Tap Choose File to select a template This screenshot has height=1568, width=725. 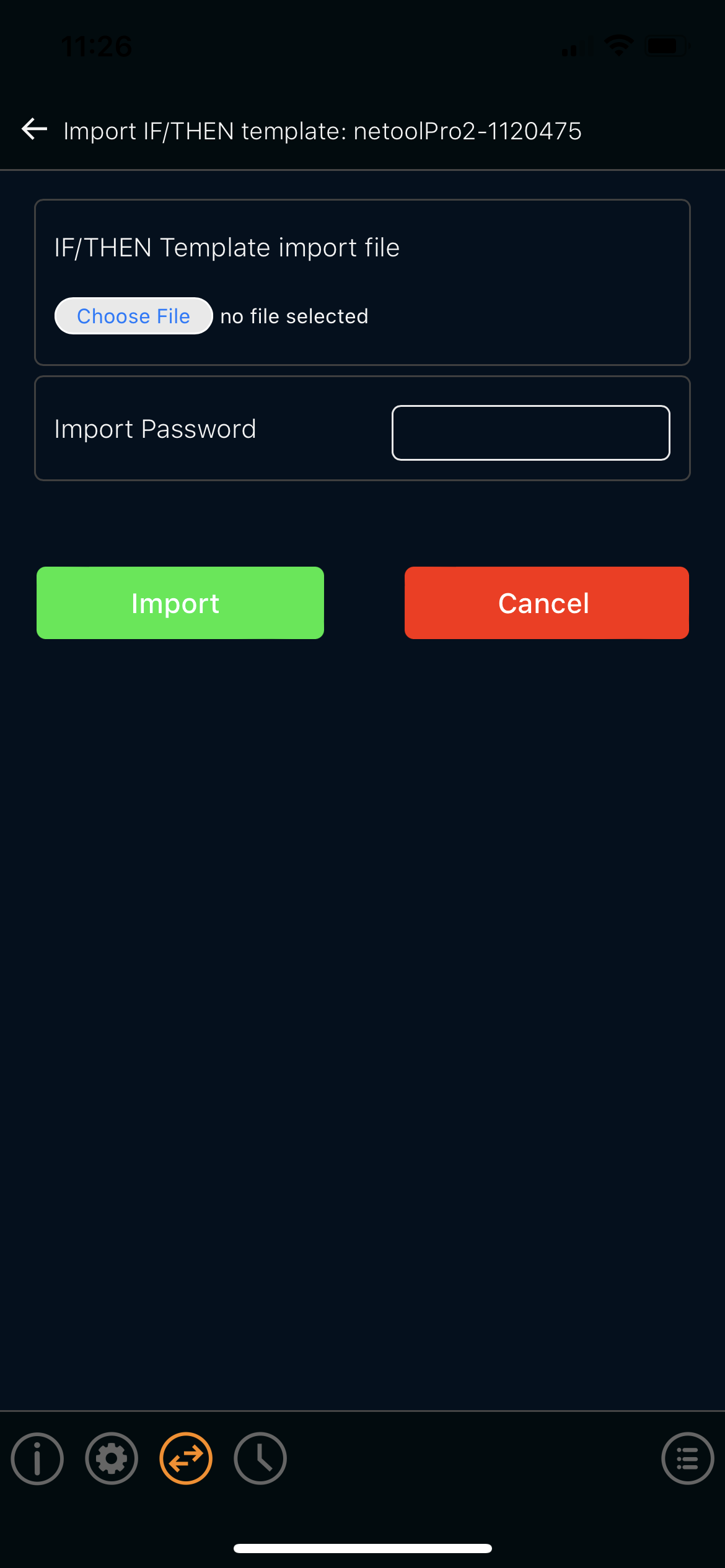pos(134,316)
